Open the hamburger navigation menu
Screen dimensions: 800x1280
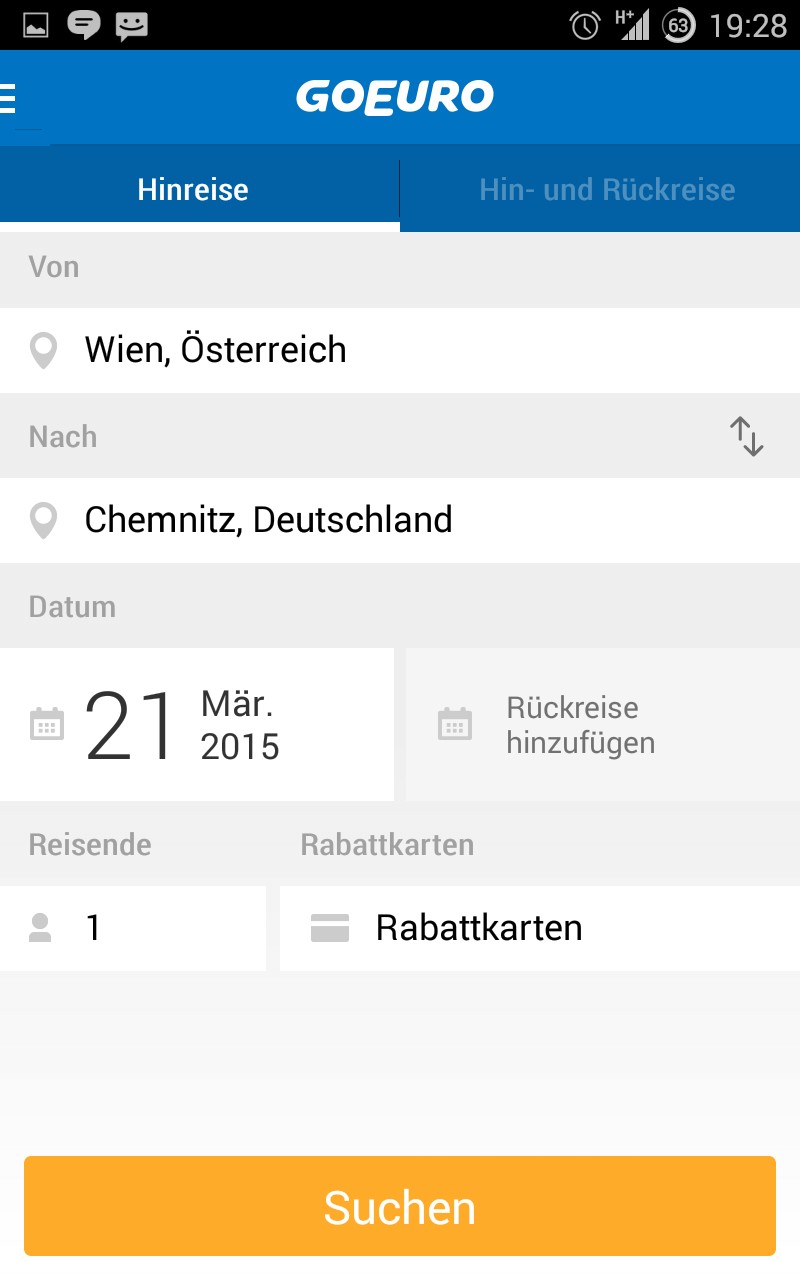click(x=10, y=98)
